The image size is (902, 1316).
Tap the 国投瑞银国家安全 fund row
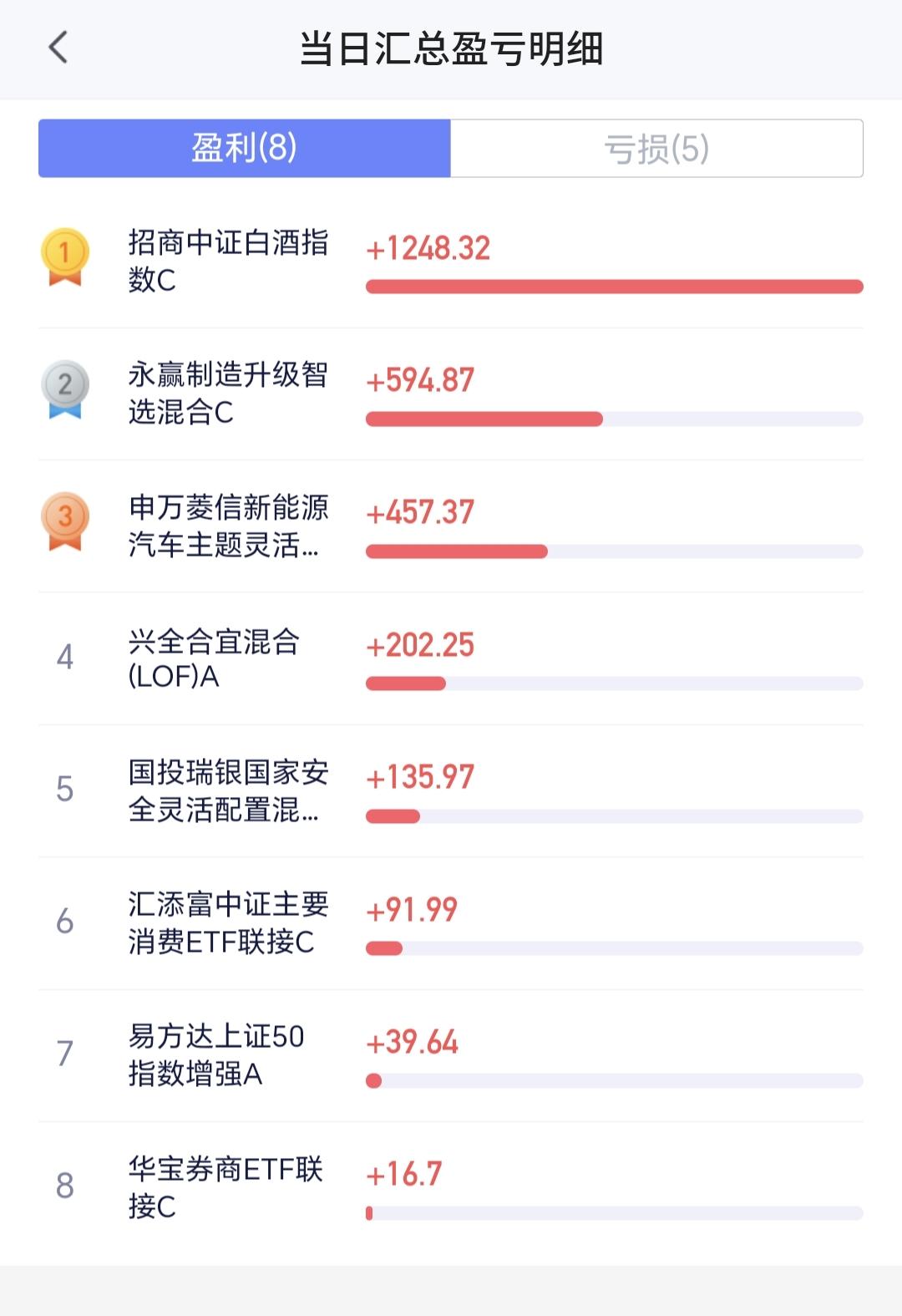pos(451,790)
